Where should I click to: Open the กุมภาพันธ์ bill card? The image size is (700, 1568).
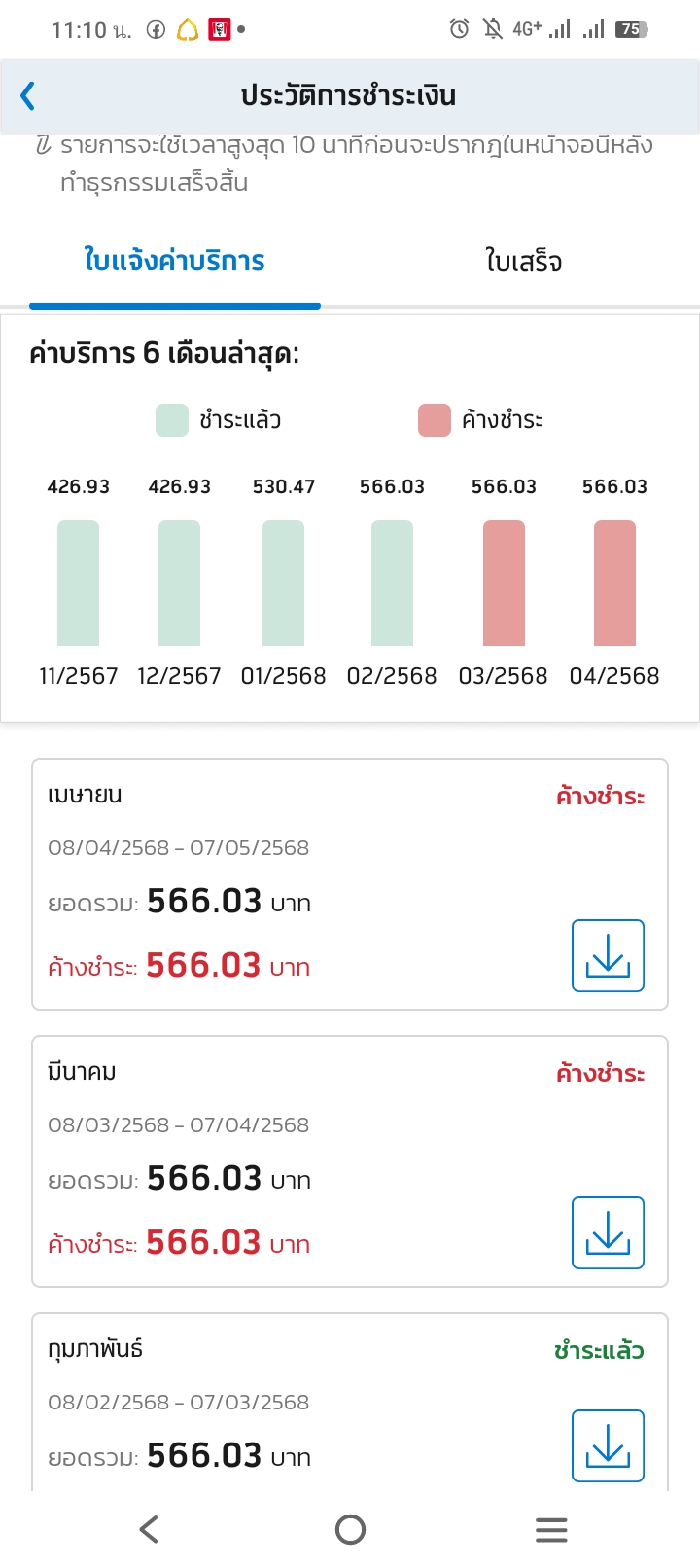[x=292, y=1401]
